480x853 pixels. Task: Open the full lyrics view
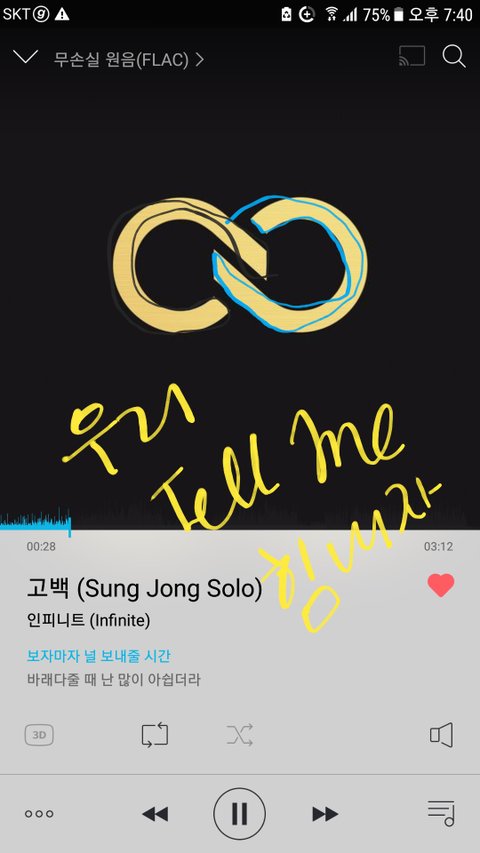(x=114, y=667)
